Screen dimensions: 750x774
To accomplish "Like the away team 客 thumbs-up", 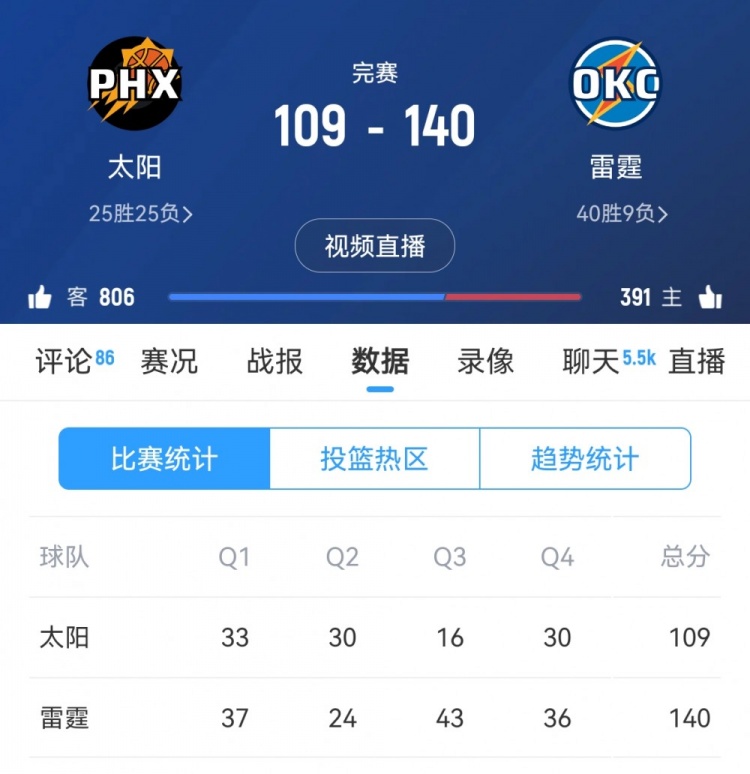I will coord(40,297).
